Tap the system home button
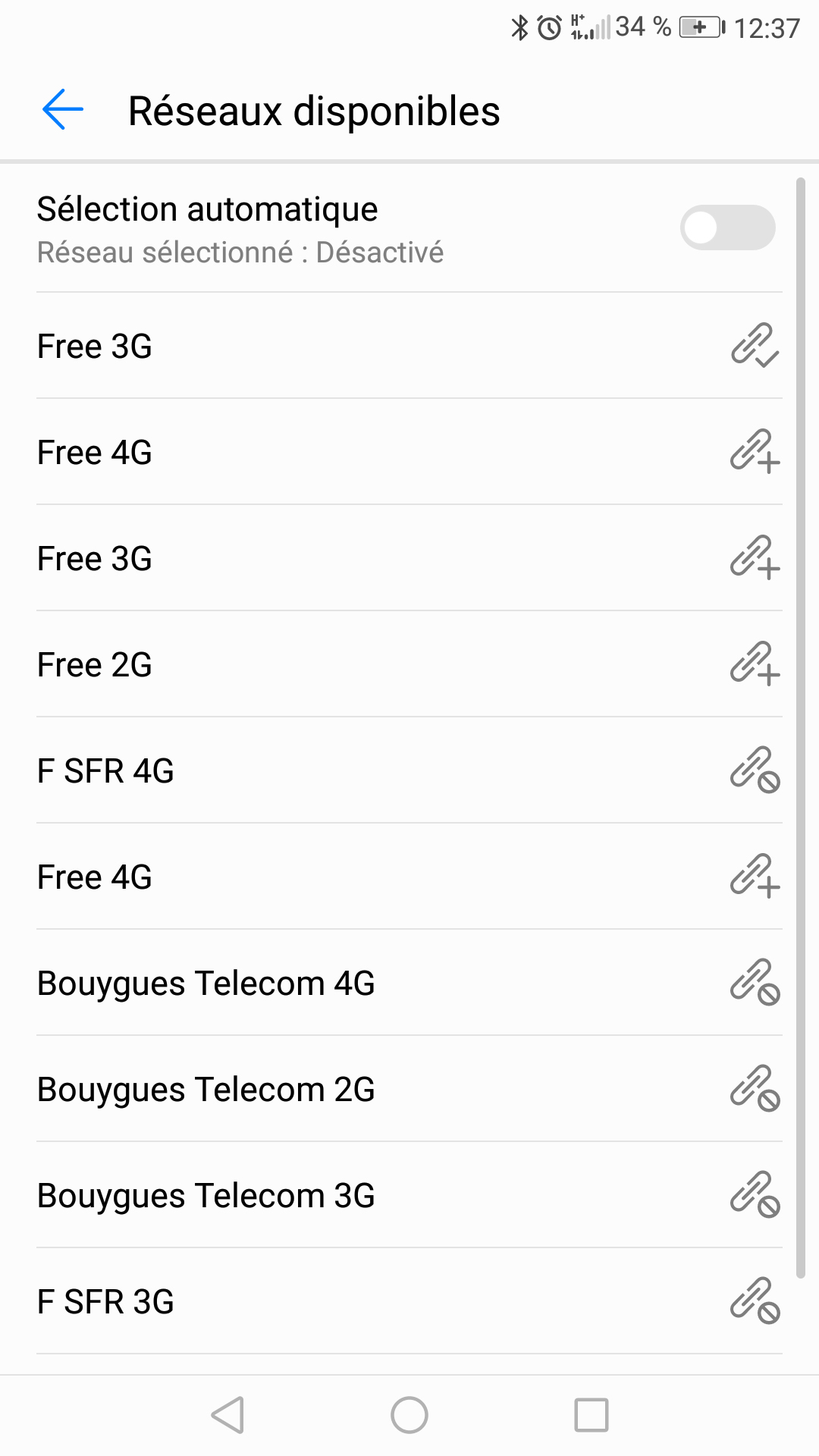The width and height of the screenshot is (819, 1456). pos(409,1415)
